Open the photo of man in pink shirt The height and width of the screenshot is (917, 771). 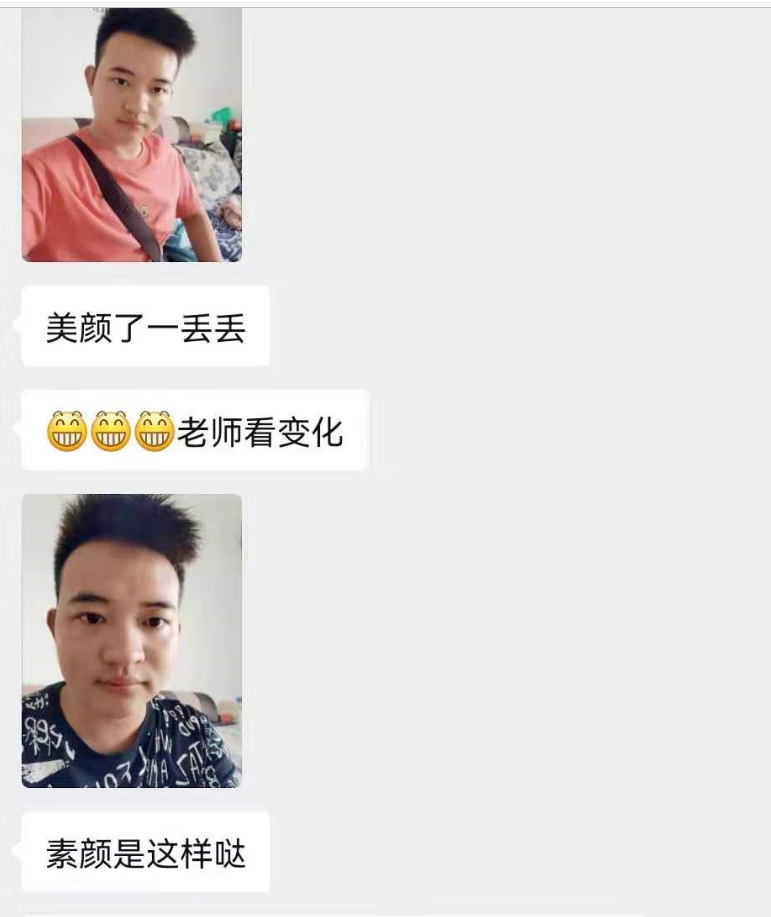coord(132,134)
